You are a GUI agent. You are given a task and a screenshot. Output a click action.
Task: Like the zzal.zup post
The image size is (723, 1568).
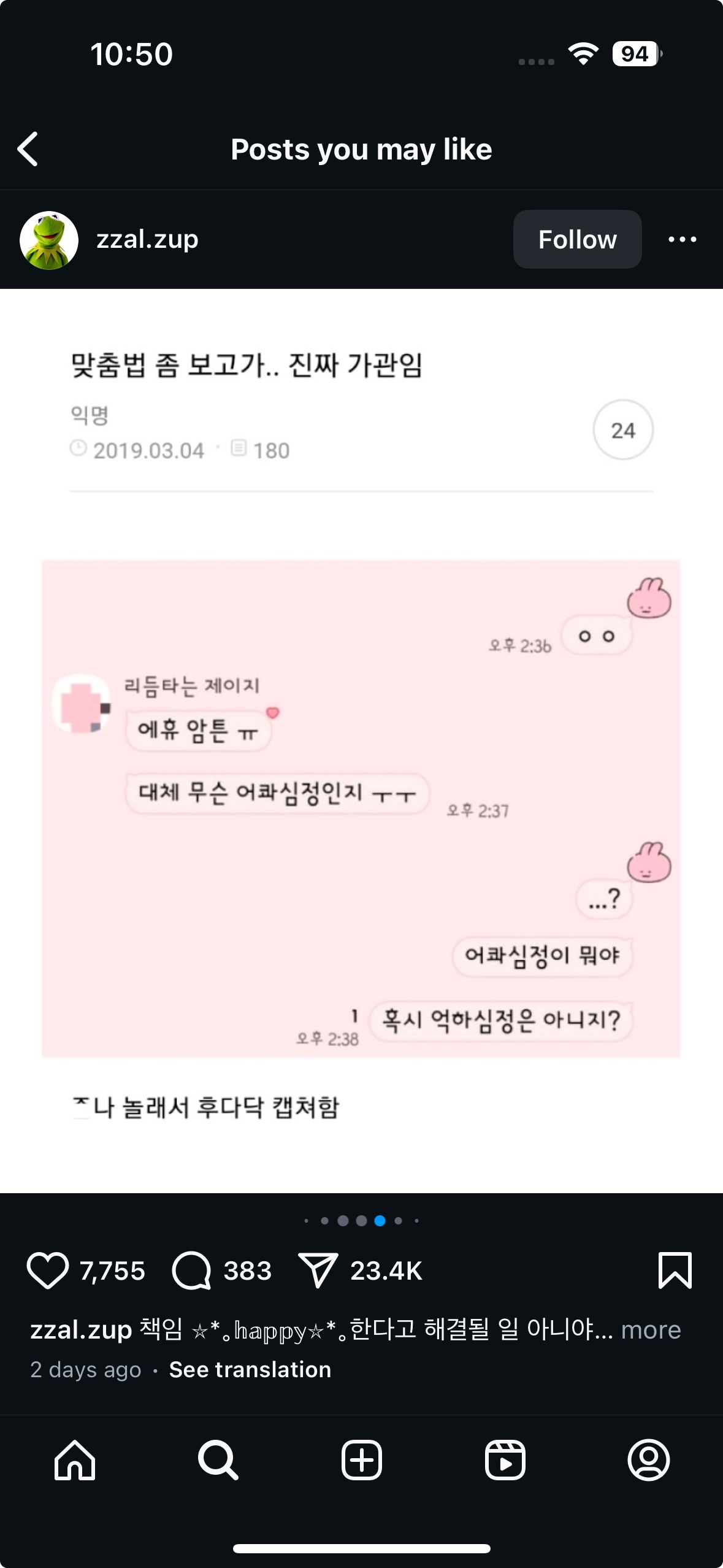click(x=47, y=1270)
